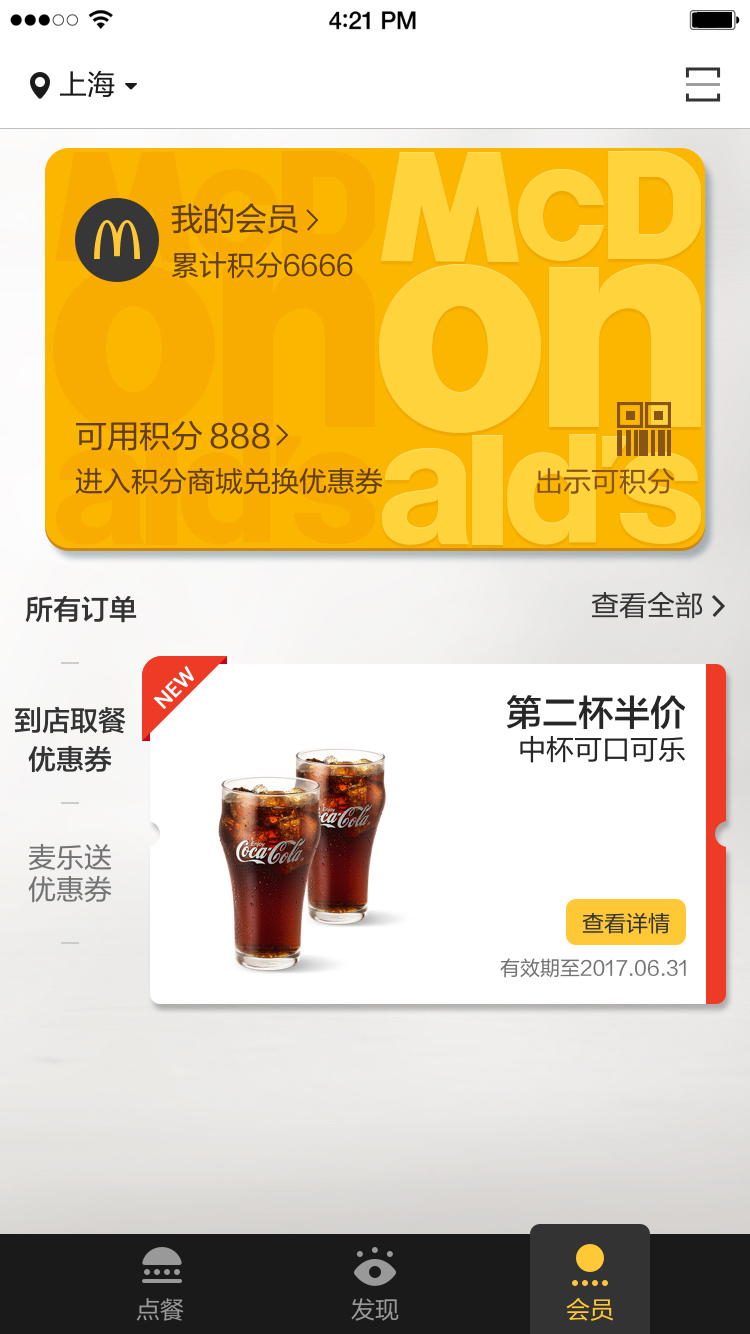Select the 所有订单 section label
The height and width of the screenshot is (1334, 750).
click(x=78, y=608)
